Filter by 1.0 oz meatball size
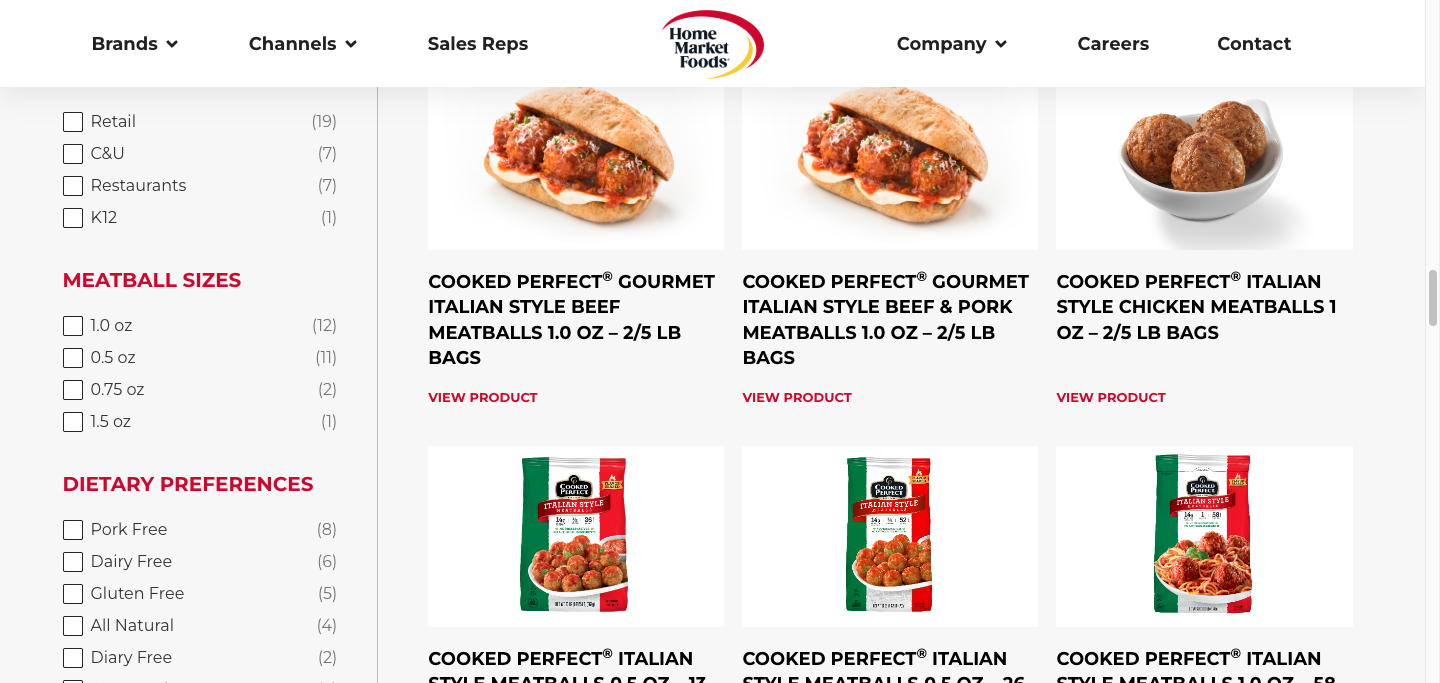Viewport: 1440px width, 683px height. 73,326
